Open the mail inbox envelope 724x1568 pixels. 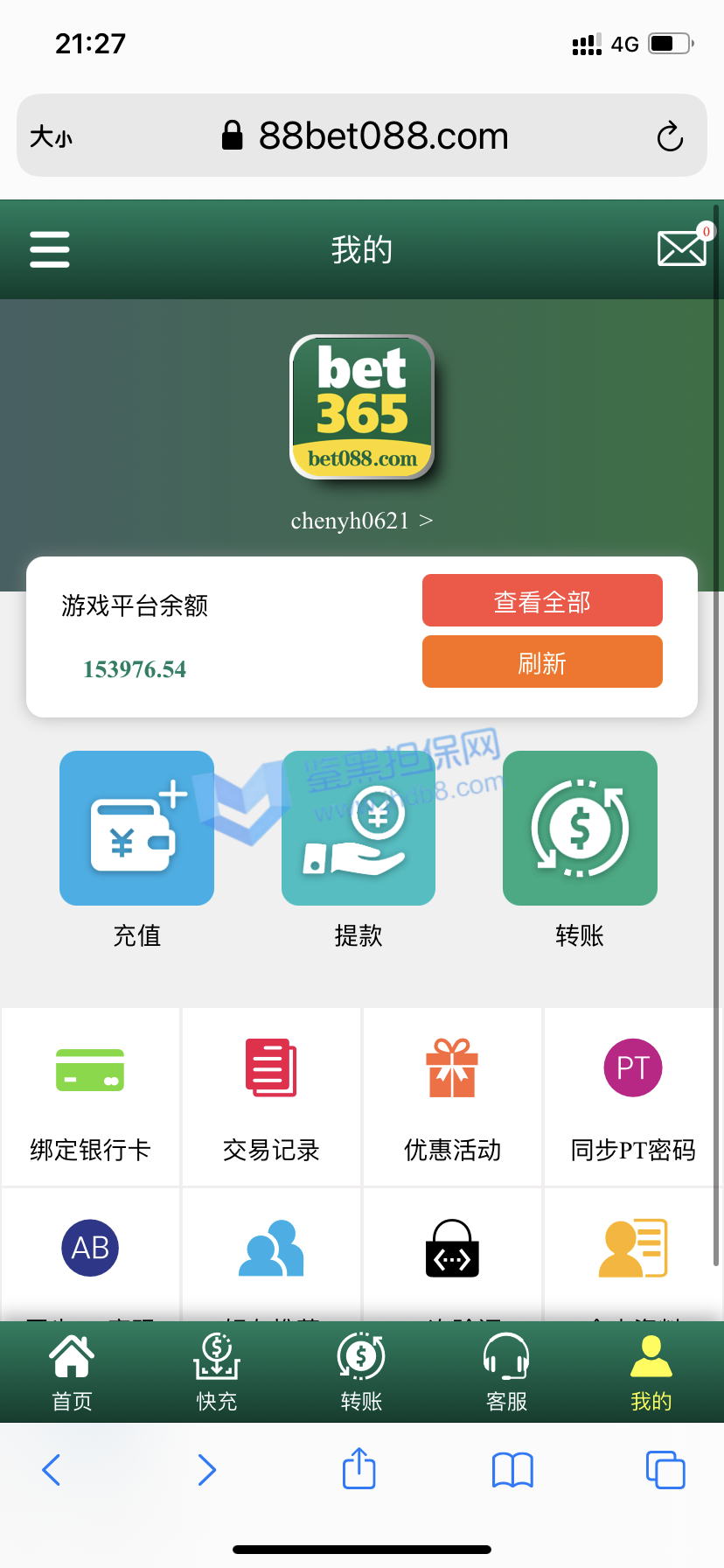point(681,248)
